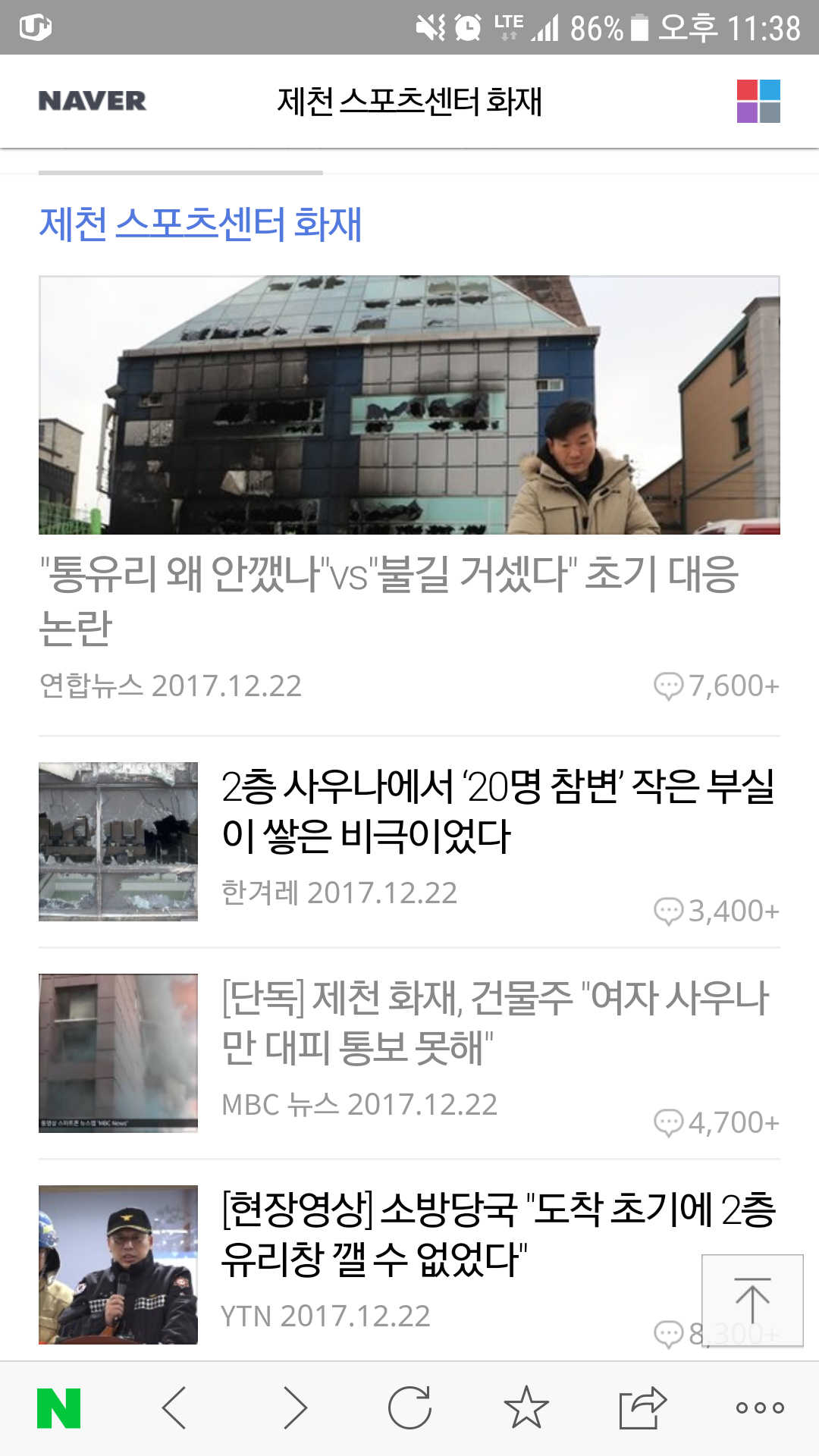The height and width of the screenshot is (1456, 819).
Task: Tap the NAVER logo to go home
Action: (x=92, y=101)
